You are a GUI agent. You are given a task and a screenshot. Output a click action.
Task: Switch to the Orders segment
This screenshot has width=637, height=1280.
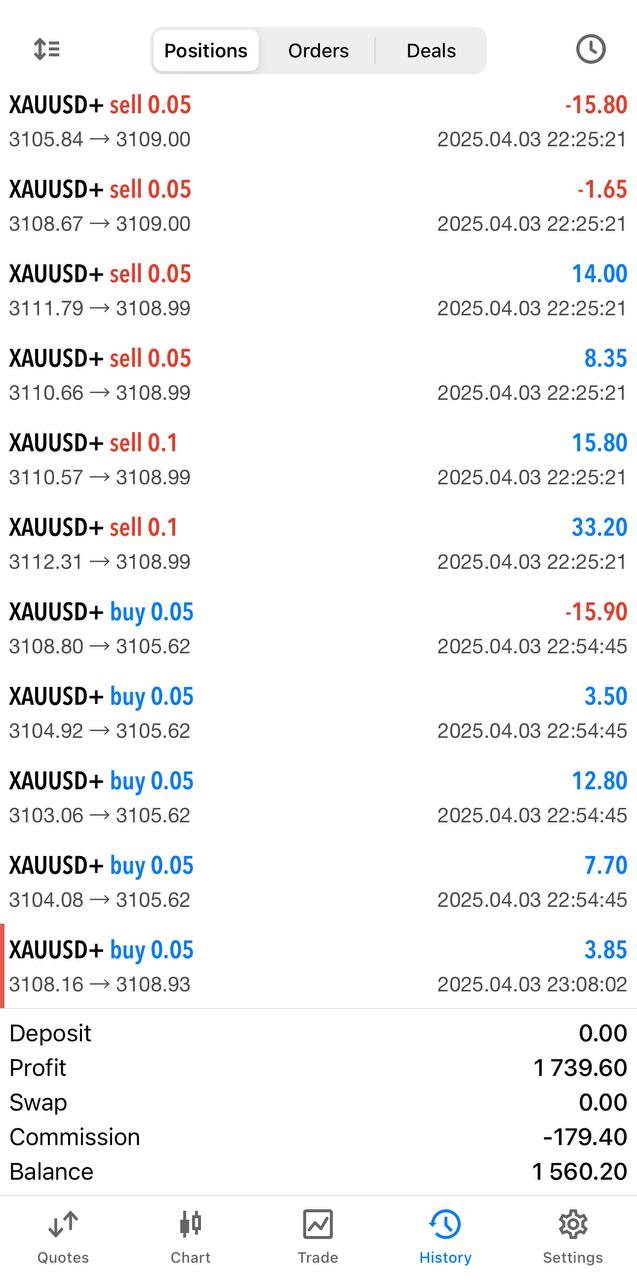point(318,50)
